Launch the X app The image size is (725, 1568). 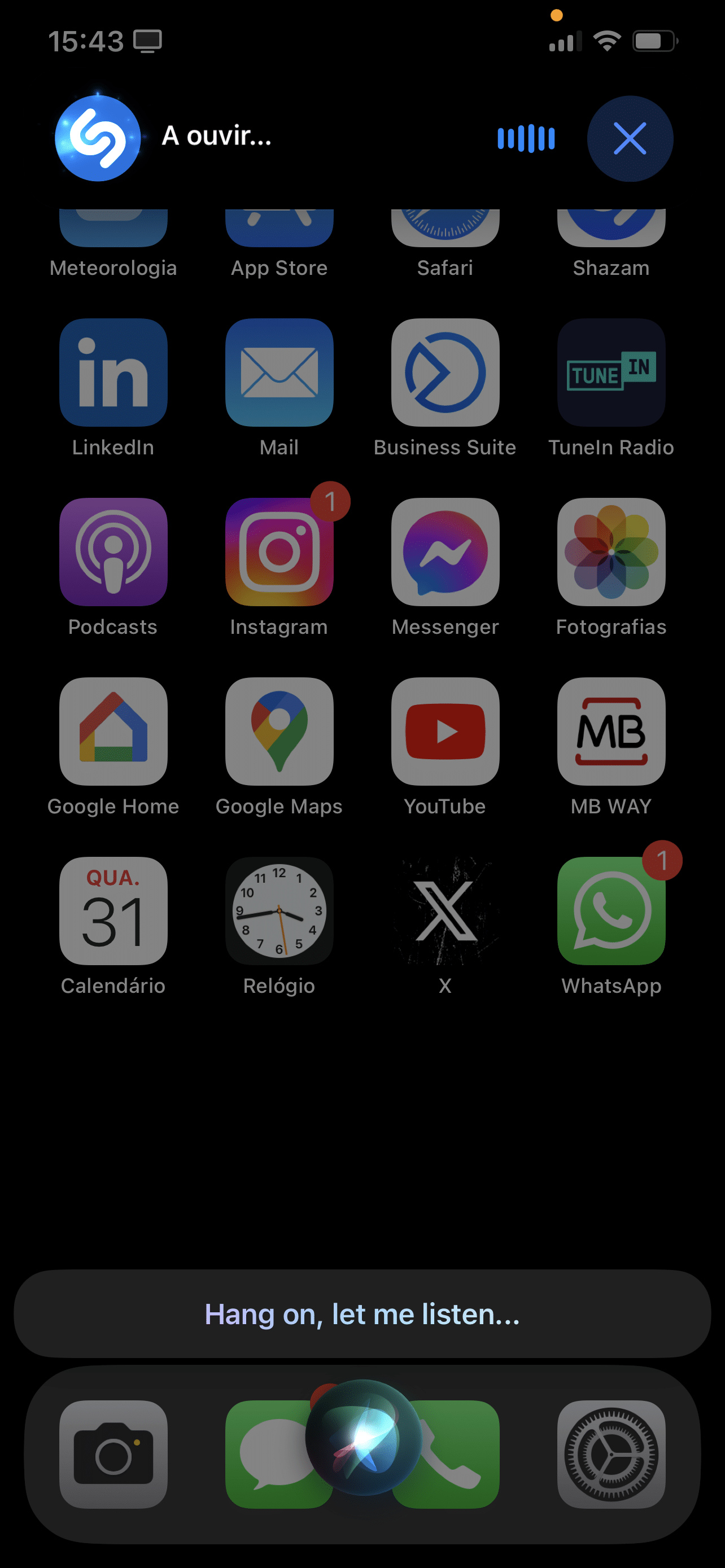click(x=445, y=910)
